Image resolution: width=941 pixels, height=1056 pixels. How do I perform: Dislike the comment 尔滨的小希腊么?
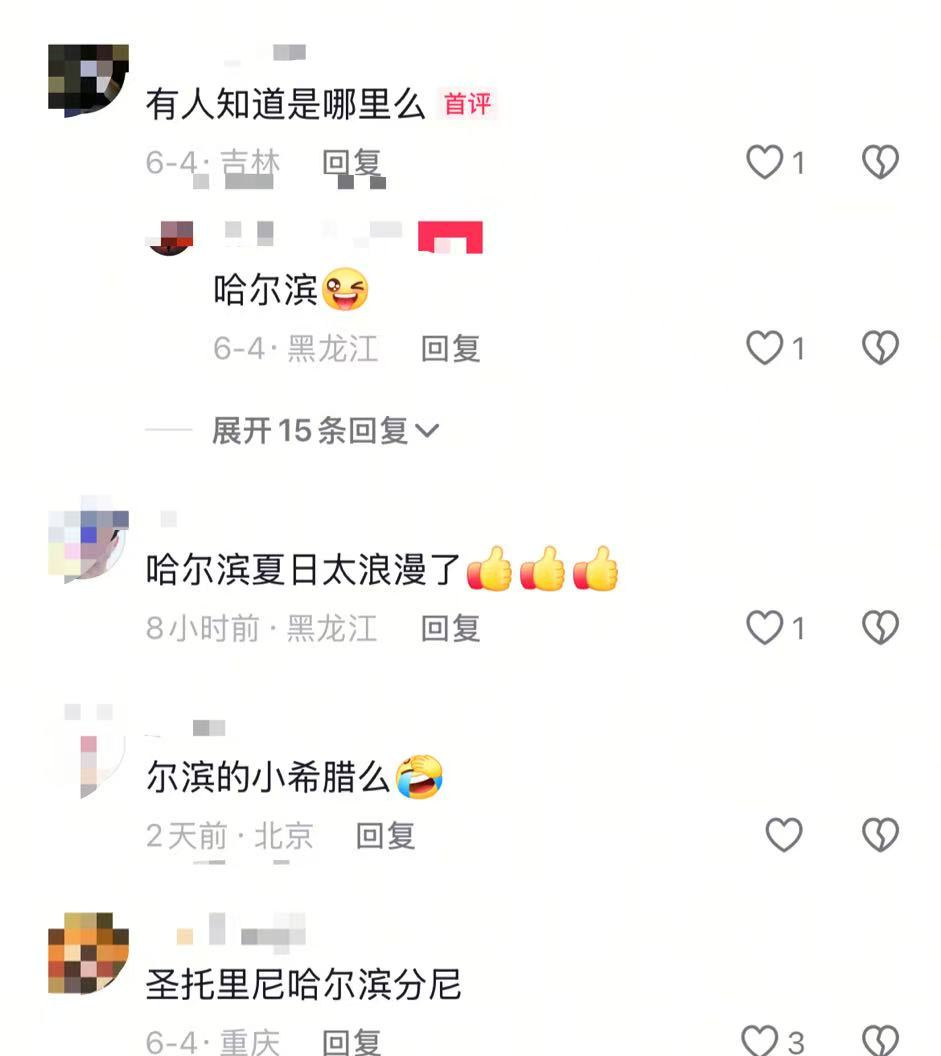(880, 835)
